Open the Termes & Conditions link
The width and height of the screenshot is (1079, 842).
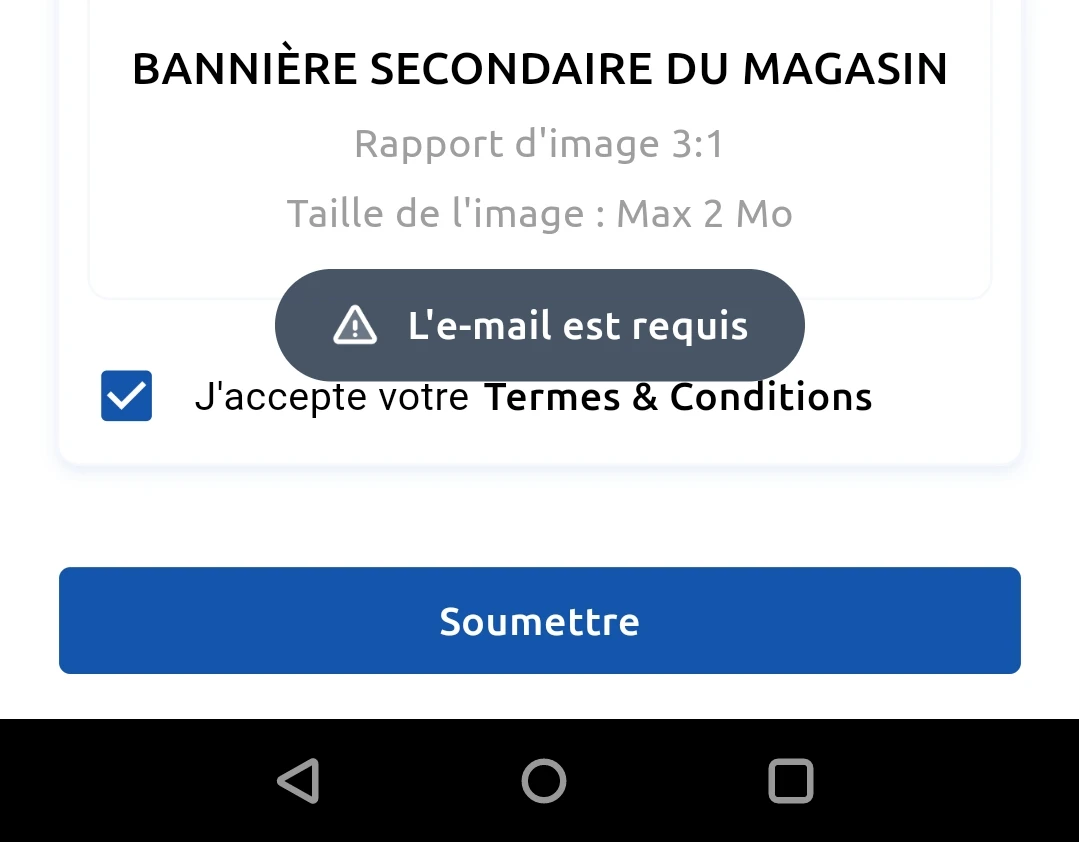(x=678, y=398)
